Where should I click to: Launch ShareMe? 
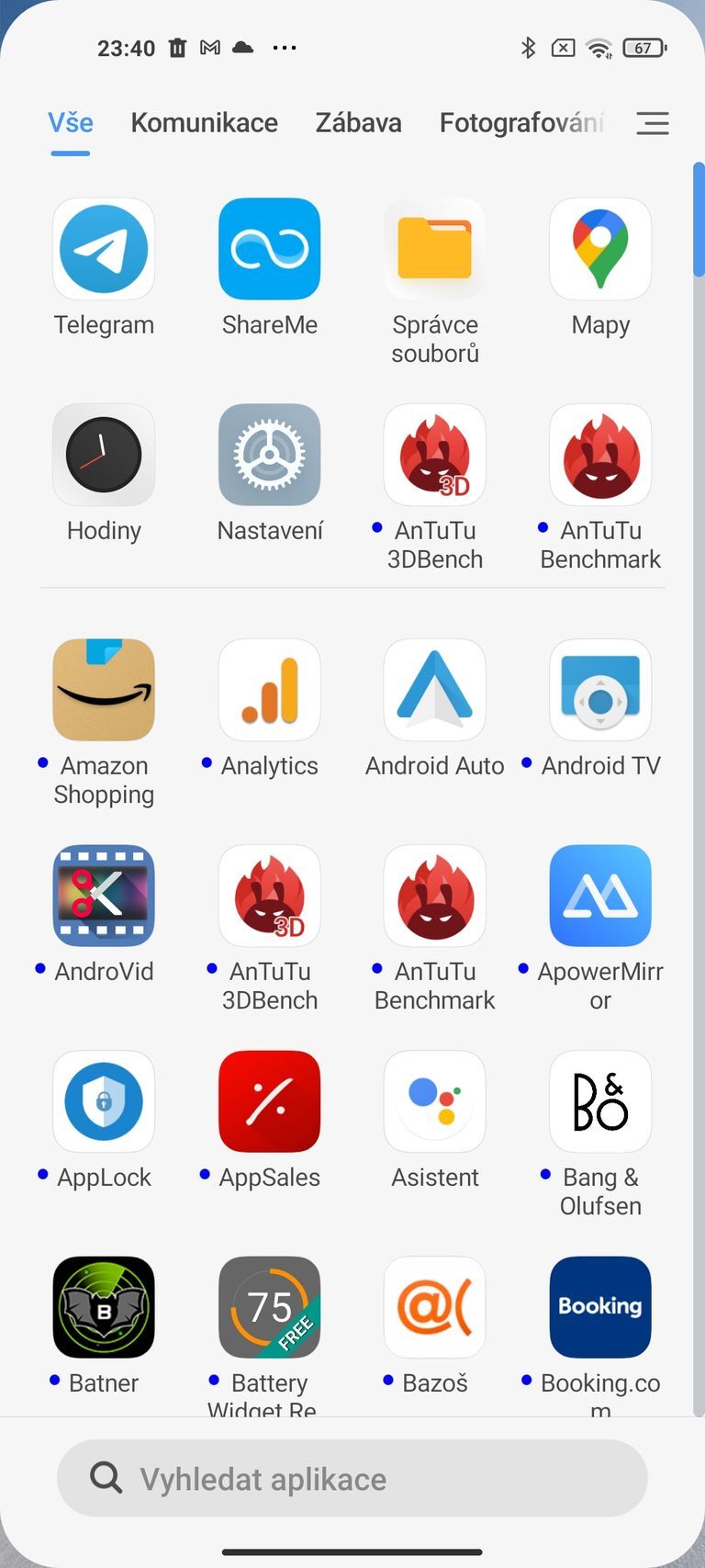click(x=269, y=249)
